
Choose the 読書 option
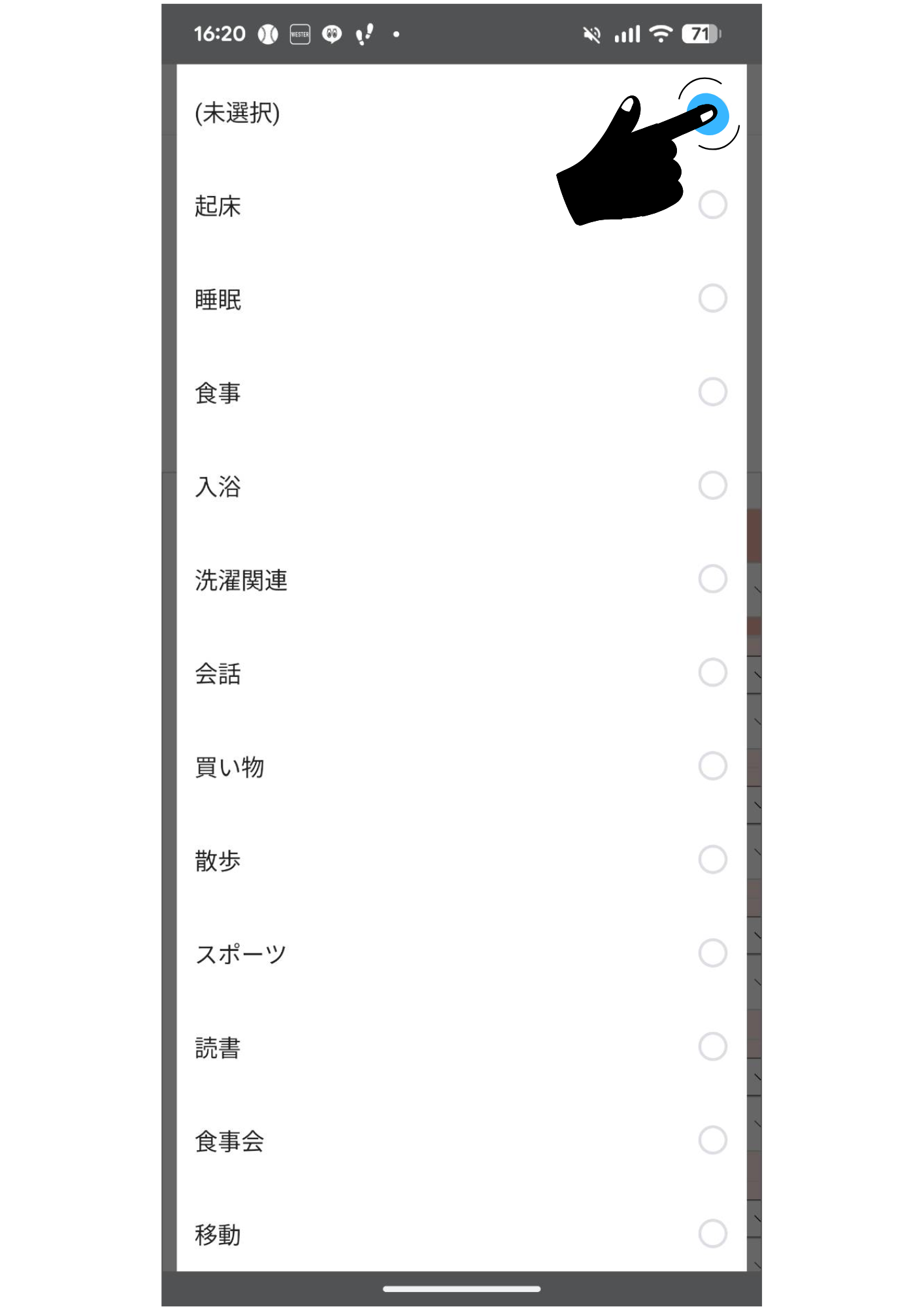click(x=712, y=1046)
